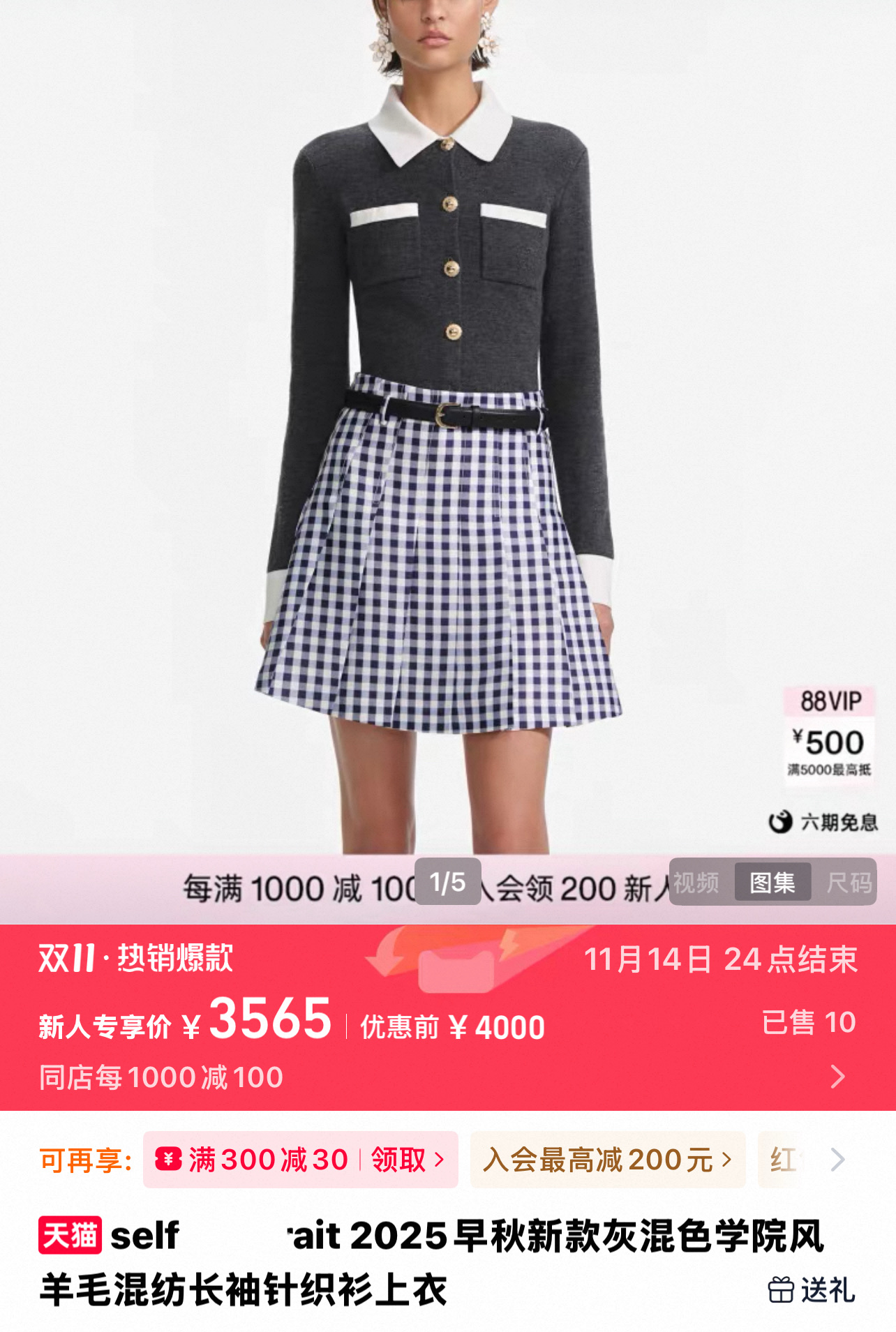The width and height of the screenshot is (896, 1332).
Task: Open the 入会最高减200元 offer
Action: [x=608, y=1160]
